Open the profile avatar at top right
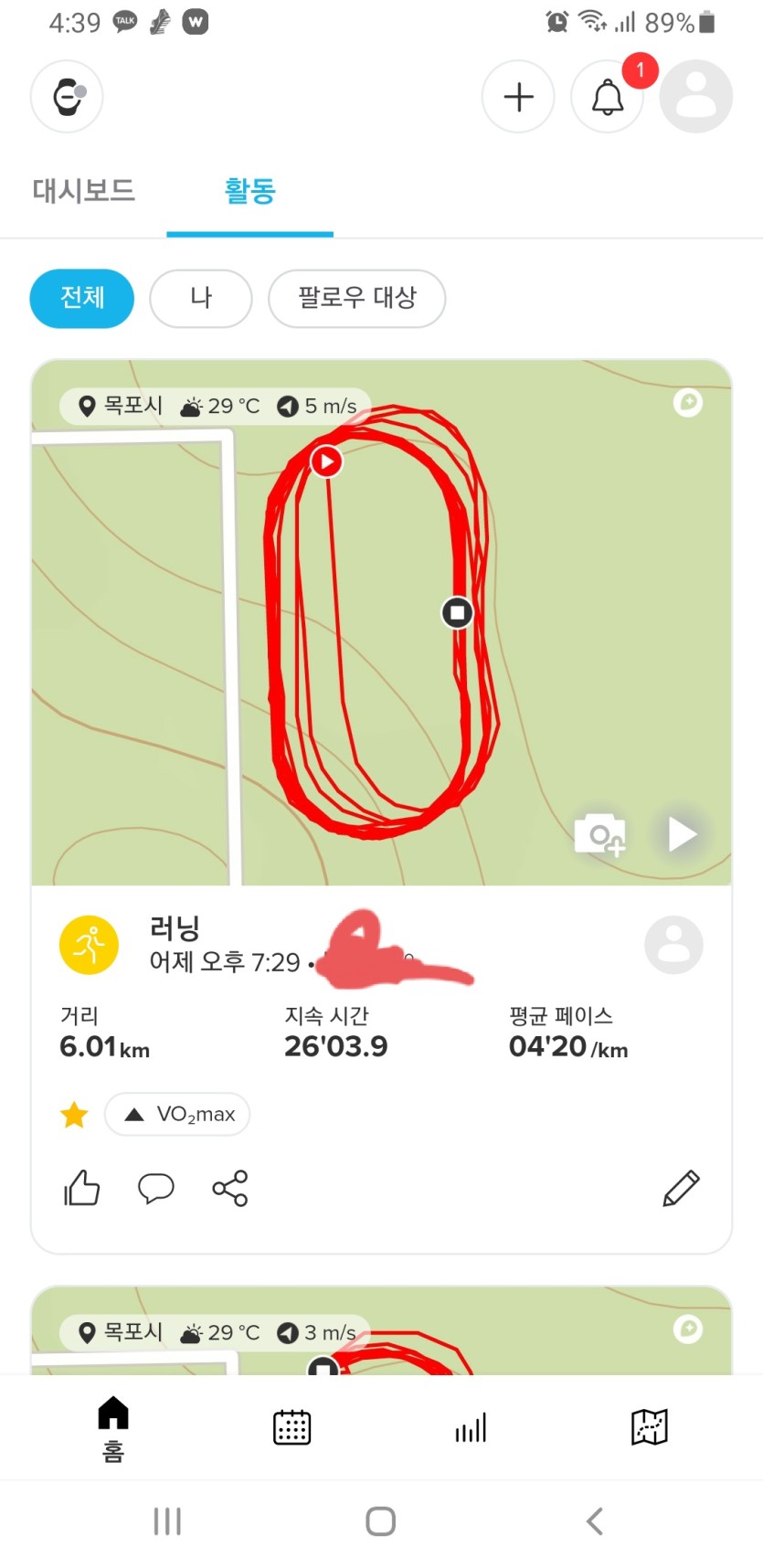This screenshot has width=763, height=1568. click(696, 97)
